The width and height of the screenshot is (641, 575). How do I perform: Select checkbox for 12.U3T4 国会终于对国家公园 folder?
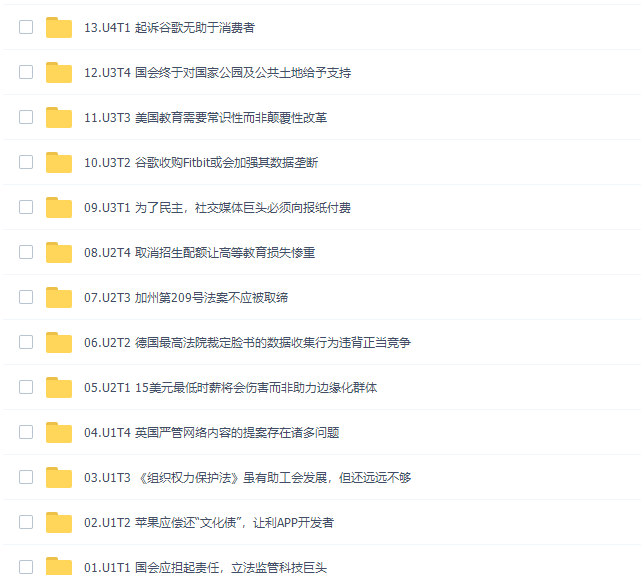pos(26,72)
